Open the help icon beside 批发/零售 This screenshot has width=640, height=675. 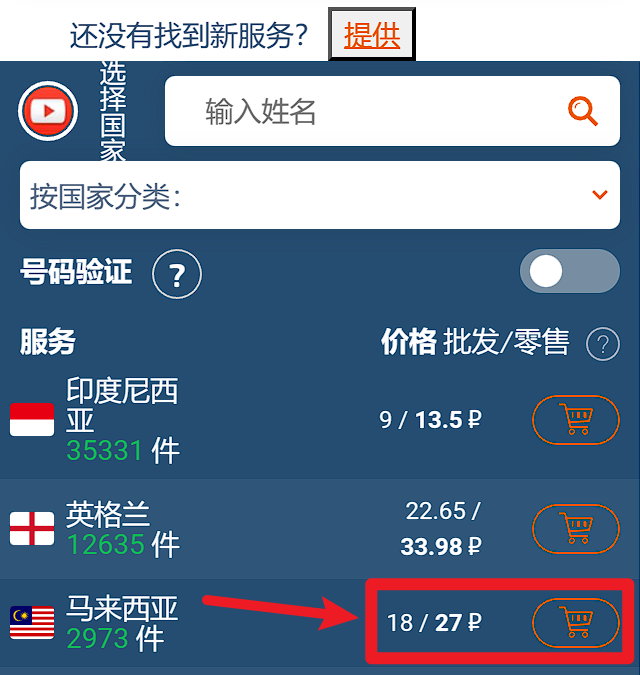(602, 344)
